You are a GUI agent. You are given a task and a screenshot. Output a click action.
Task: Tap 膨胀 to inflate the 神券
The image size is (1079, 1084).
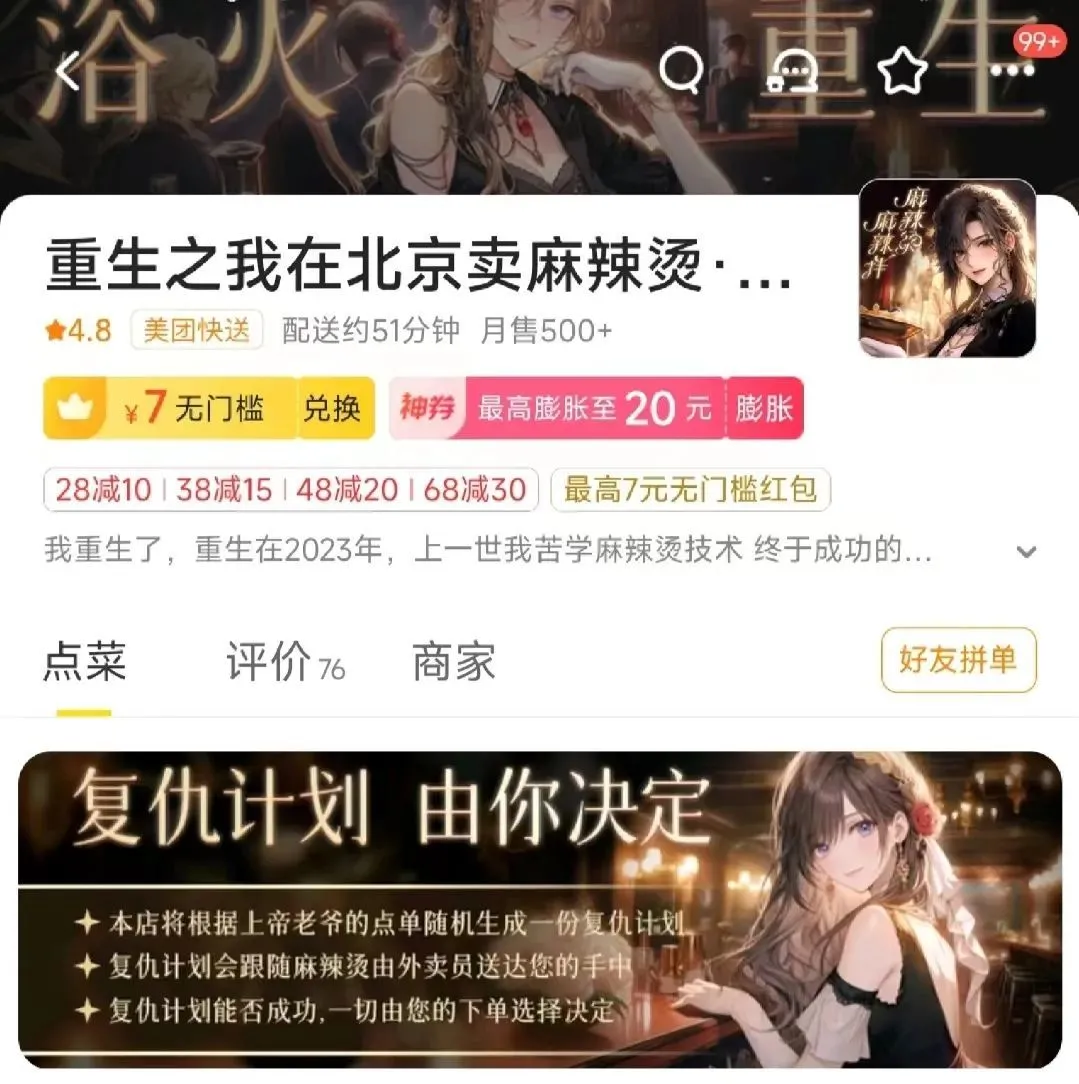click(765, 408)
